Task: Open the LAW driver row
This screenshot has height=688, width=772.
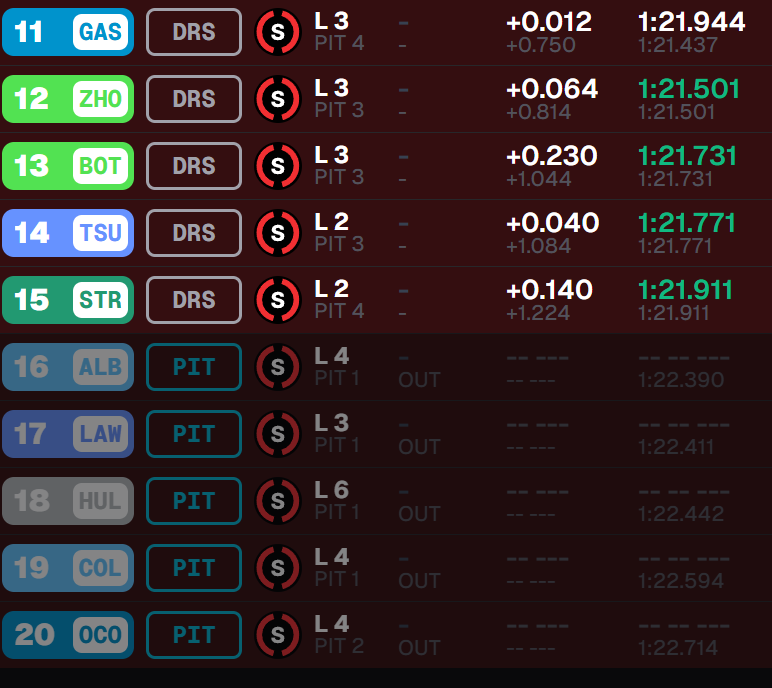Action: point(68,434)
